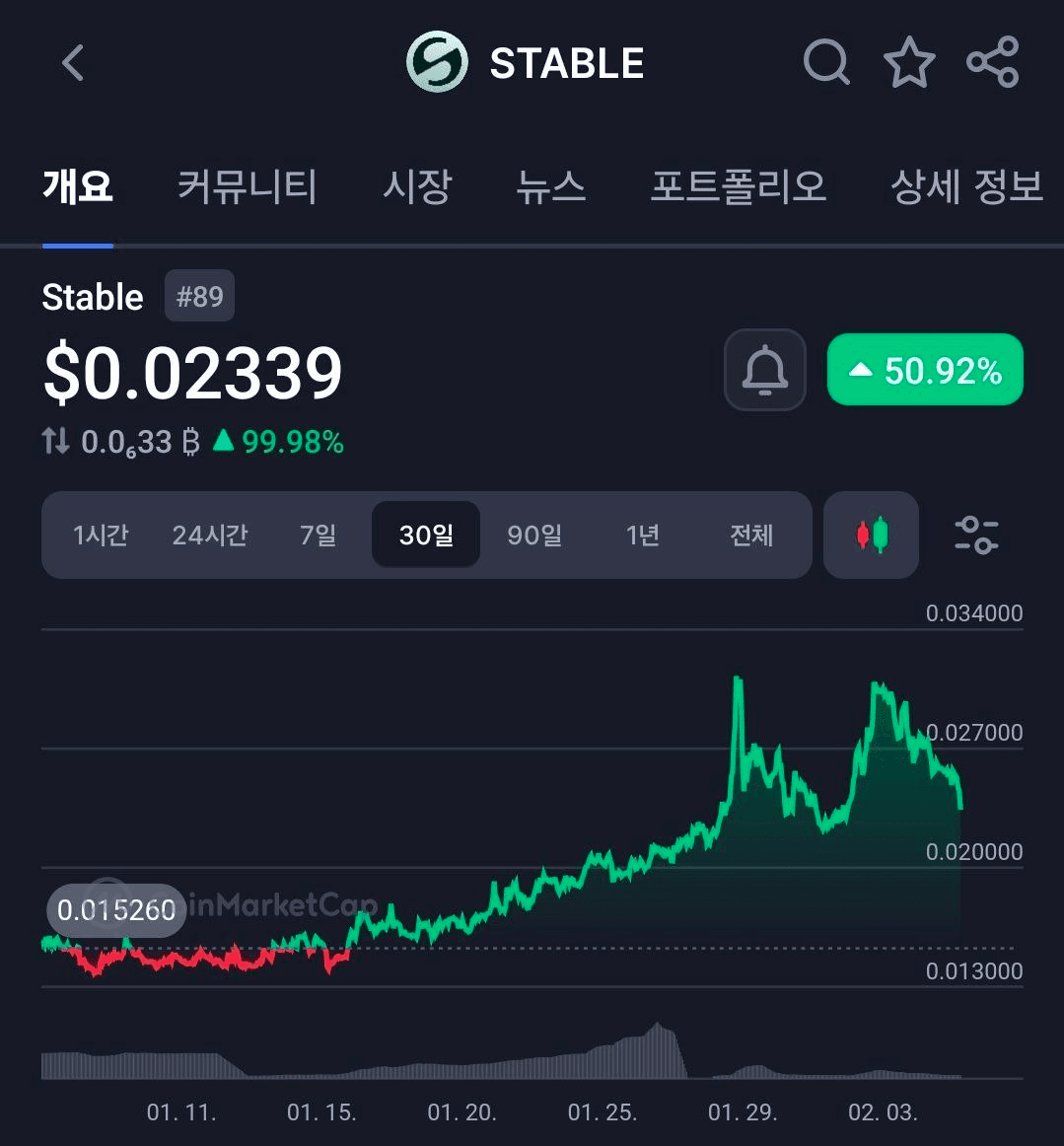The image size is (1064, 1146).
Task: Enable the 90일 chart period
Action: [534, 535]
